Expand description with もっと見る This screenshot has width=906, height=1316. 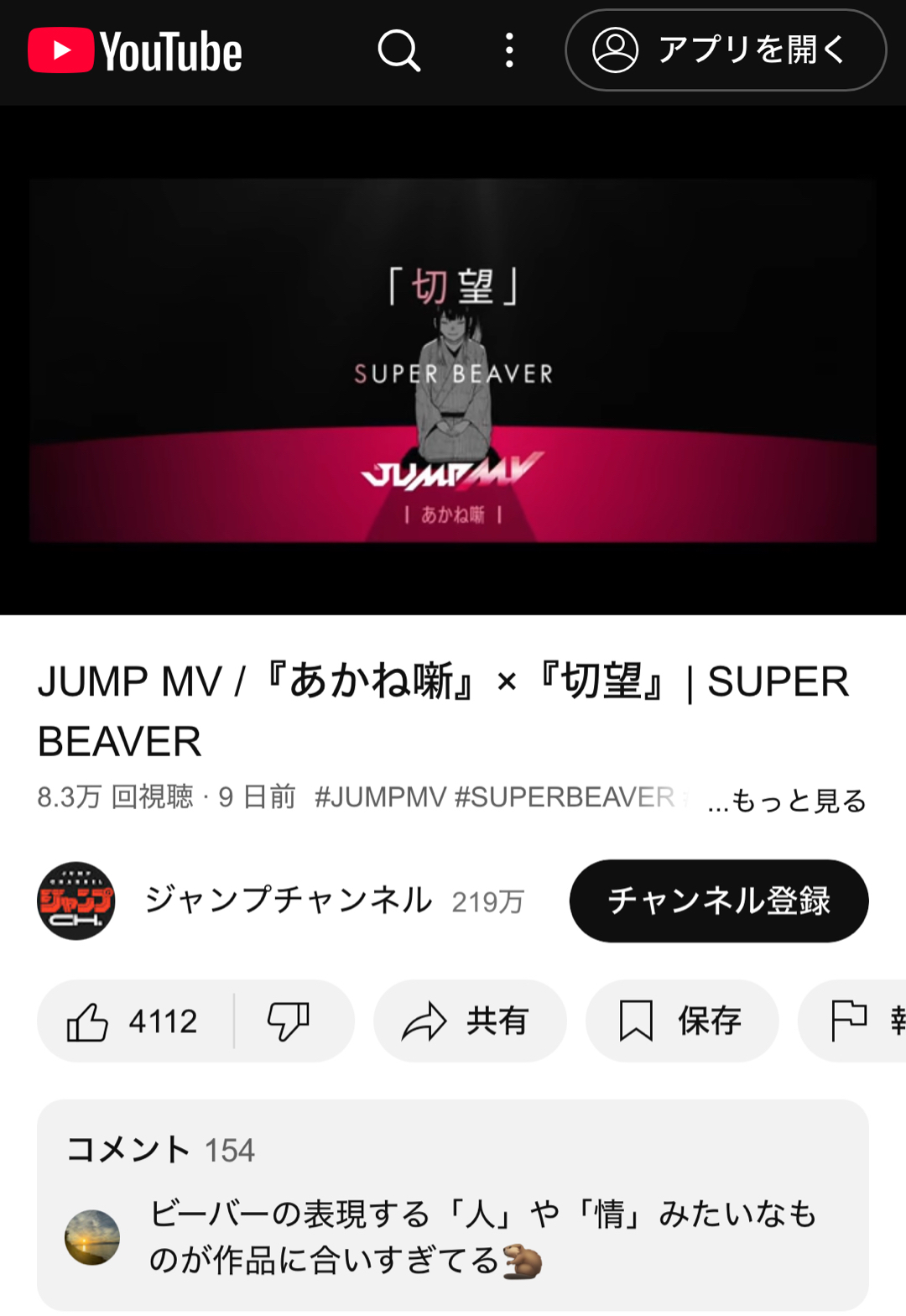click(x=787, y=800)
